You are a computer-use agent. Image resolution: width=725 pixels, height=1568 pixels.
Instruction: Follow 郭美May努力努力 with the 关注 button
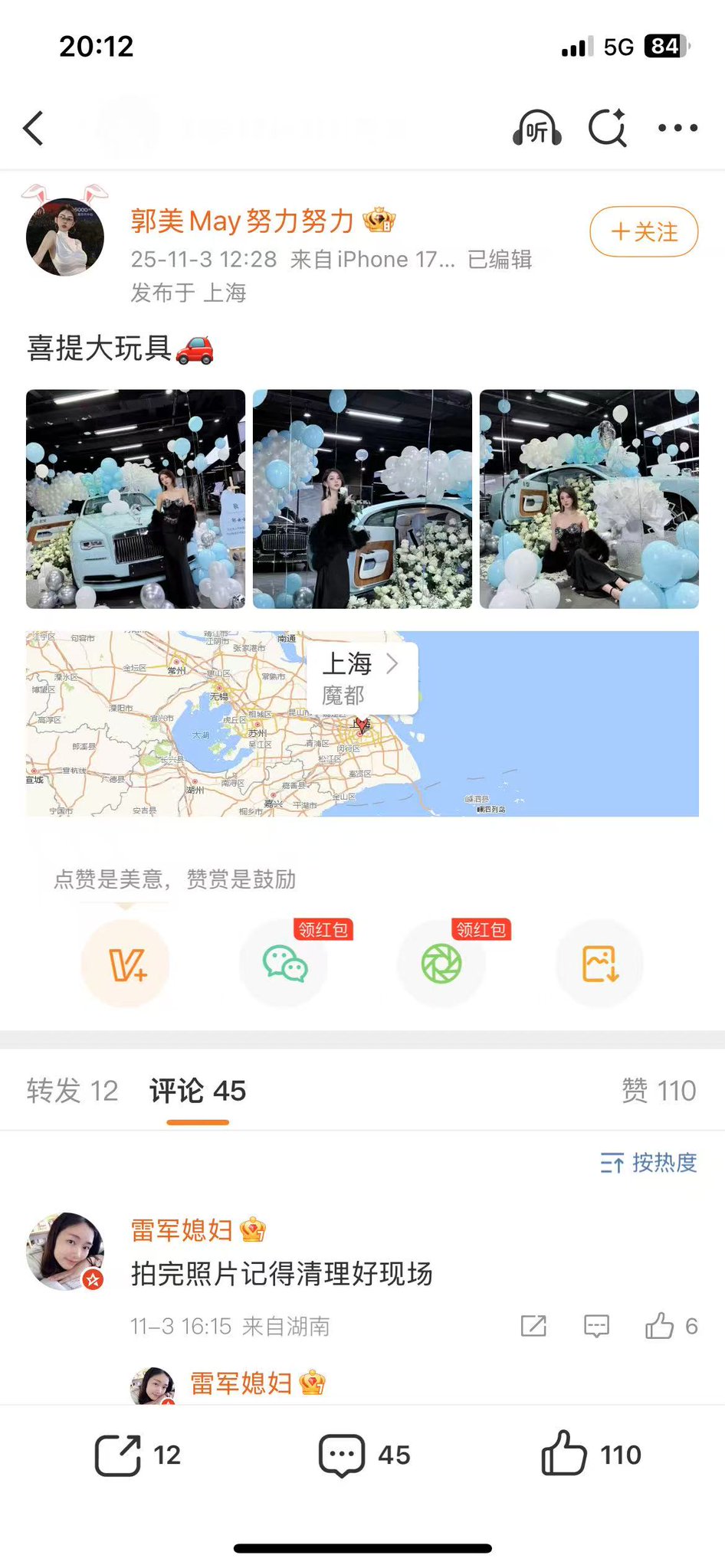[644, 231]
